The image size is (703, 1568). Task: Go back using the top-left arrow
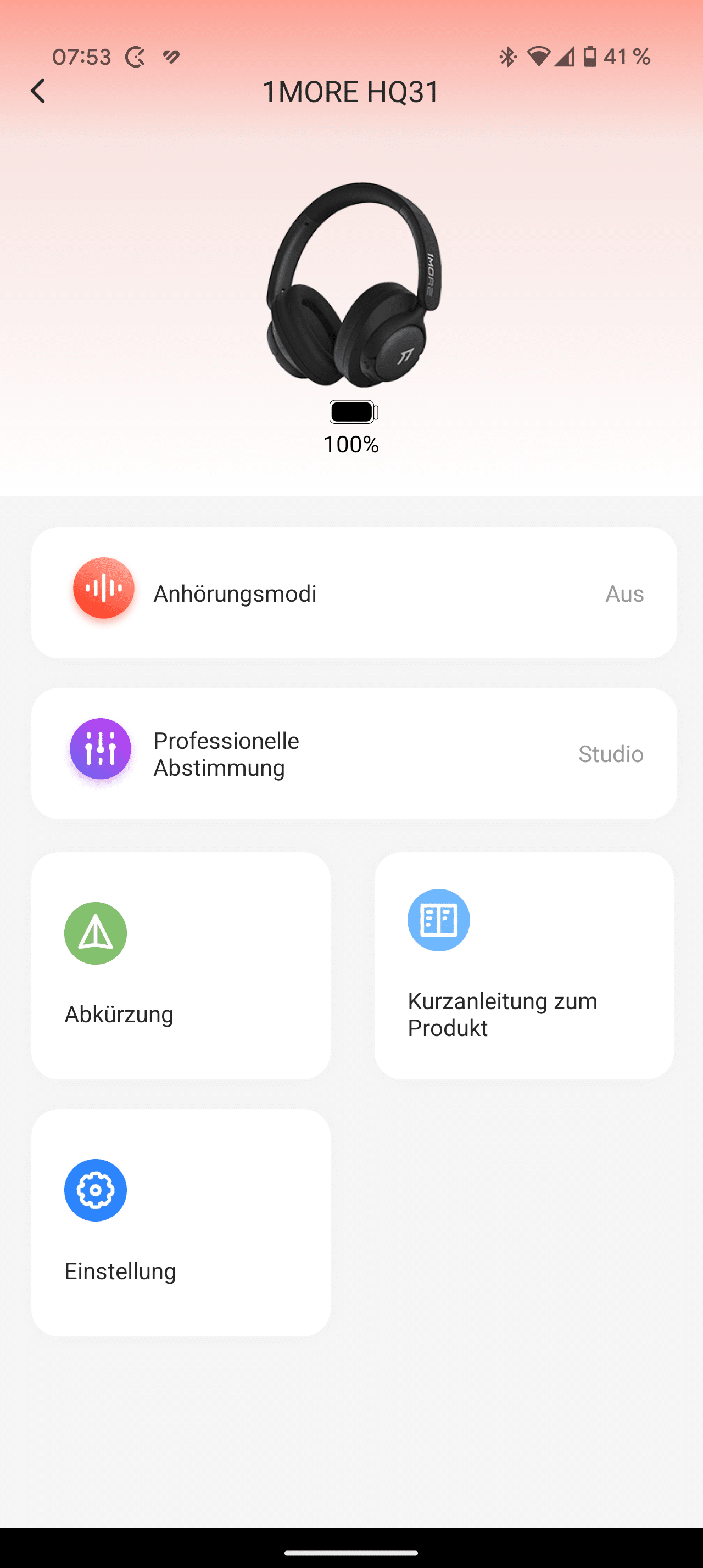[x=38, y=91]
